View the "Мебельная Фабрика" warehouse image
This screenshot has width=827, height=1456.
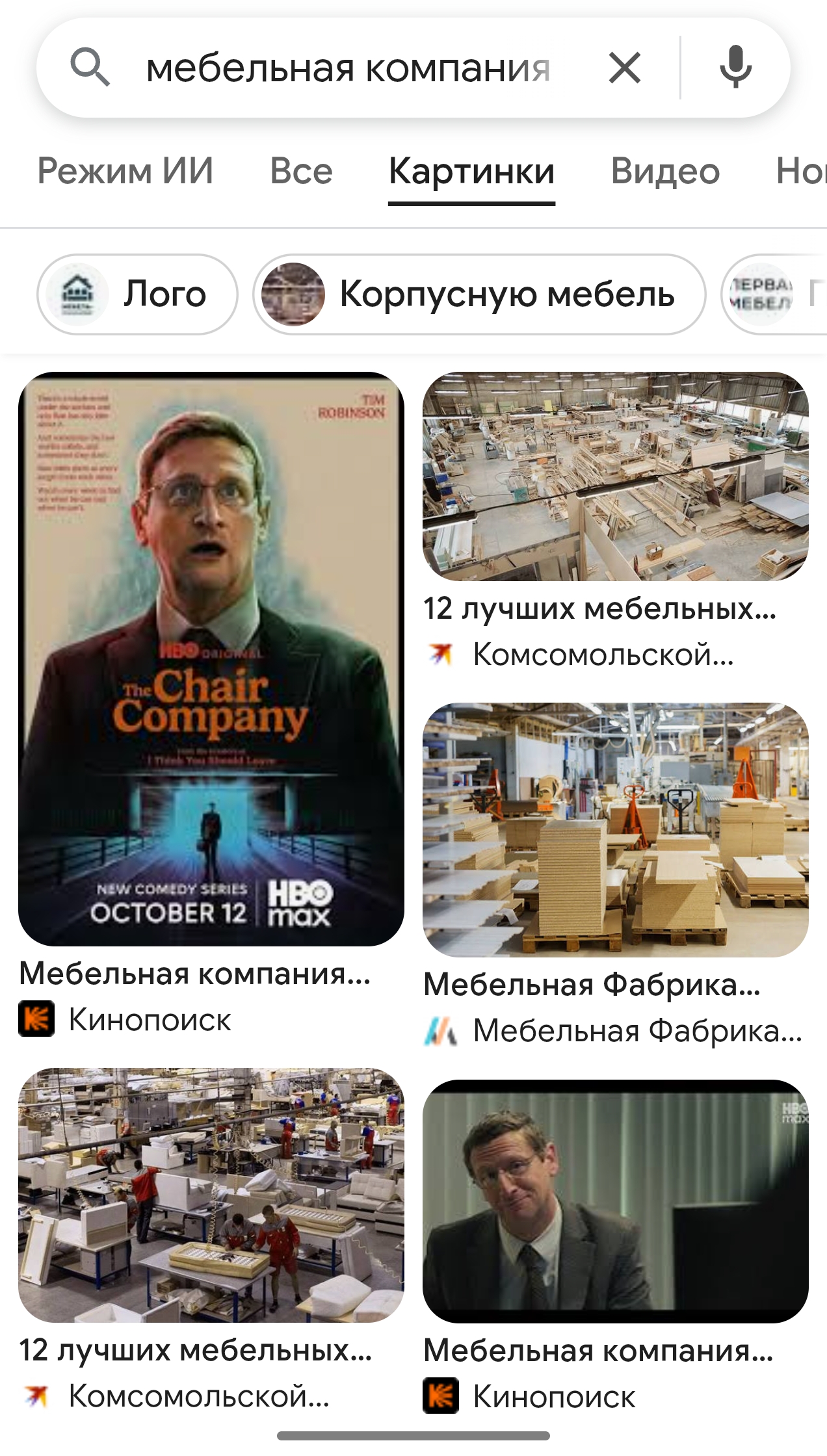[615, 829]
